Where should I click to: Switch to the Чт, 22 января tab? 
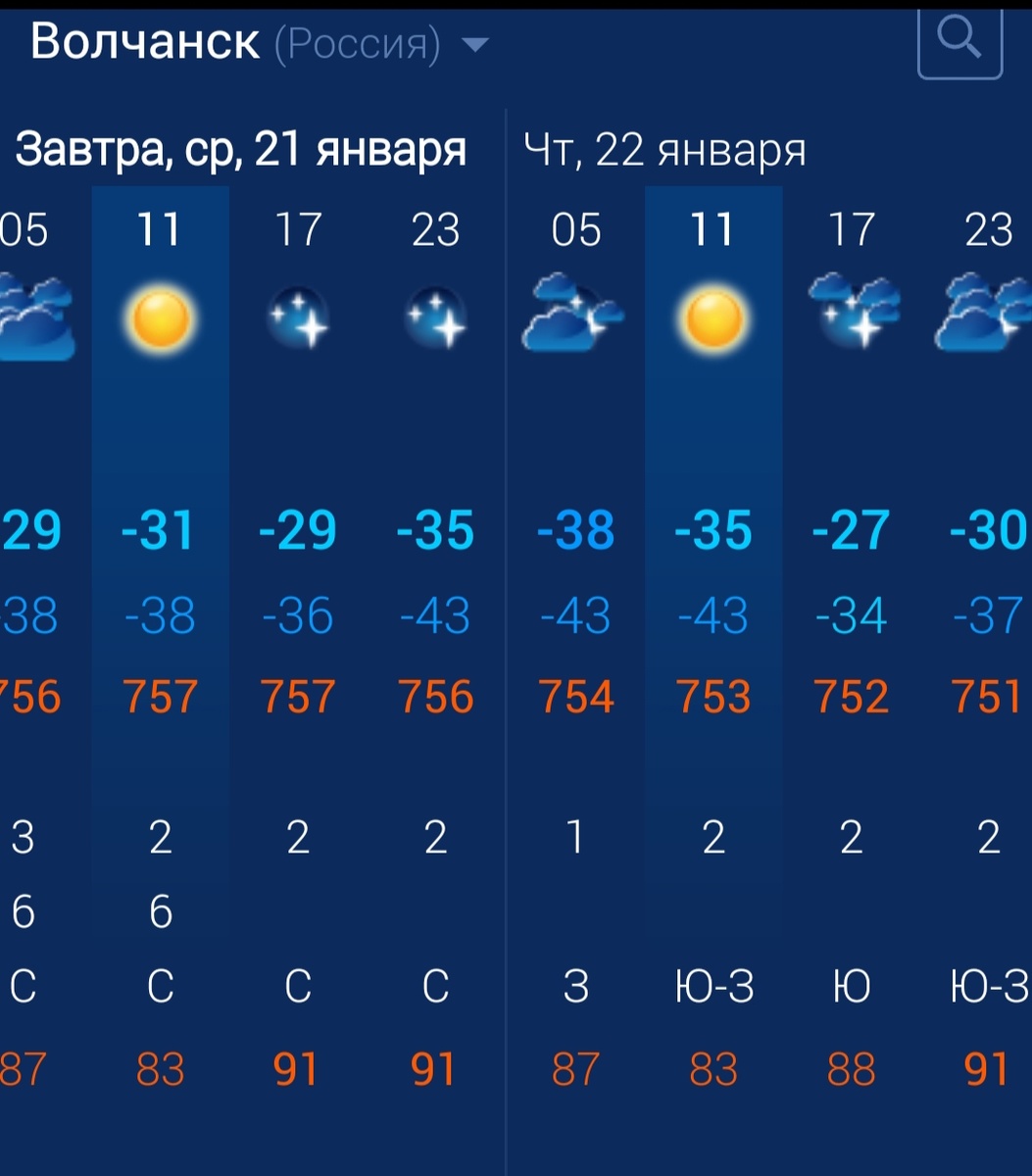(663, 149)
